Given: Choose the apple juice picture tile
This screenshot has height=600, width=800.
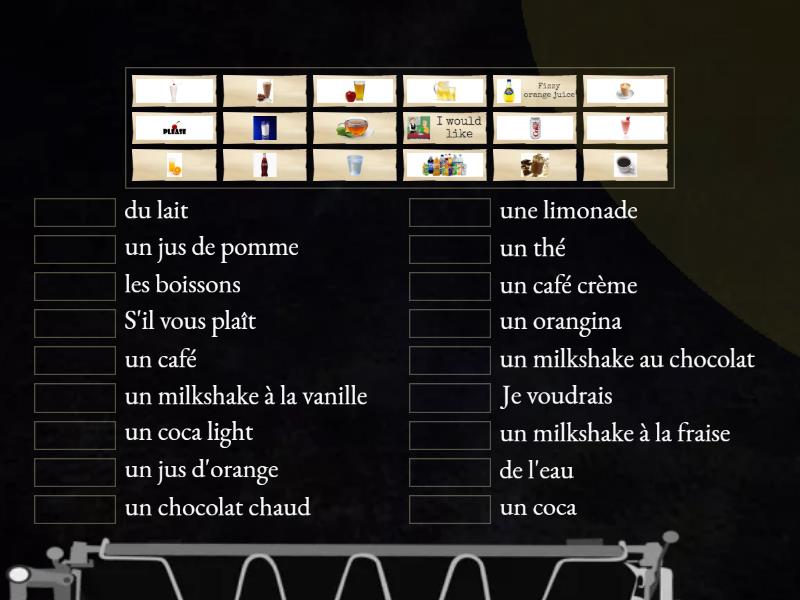Looking at the screenshot, I should (355, 91).
